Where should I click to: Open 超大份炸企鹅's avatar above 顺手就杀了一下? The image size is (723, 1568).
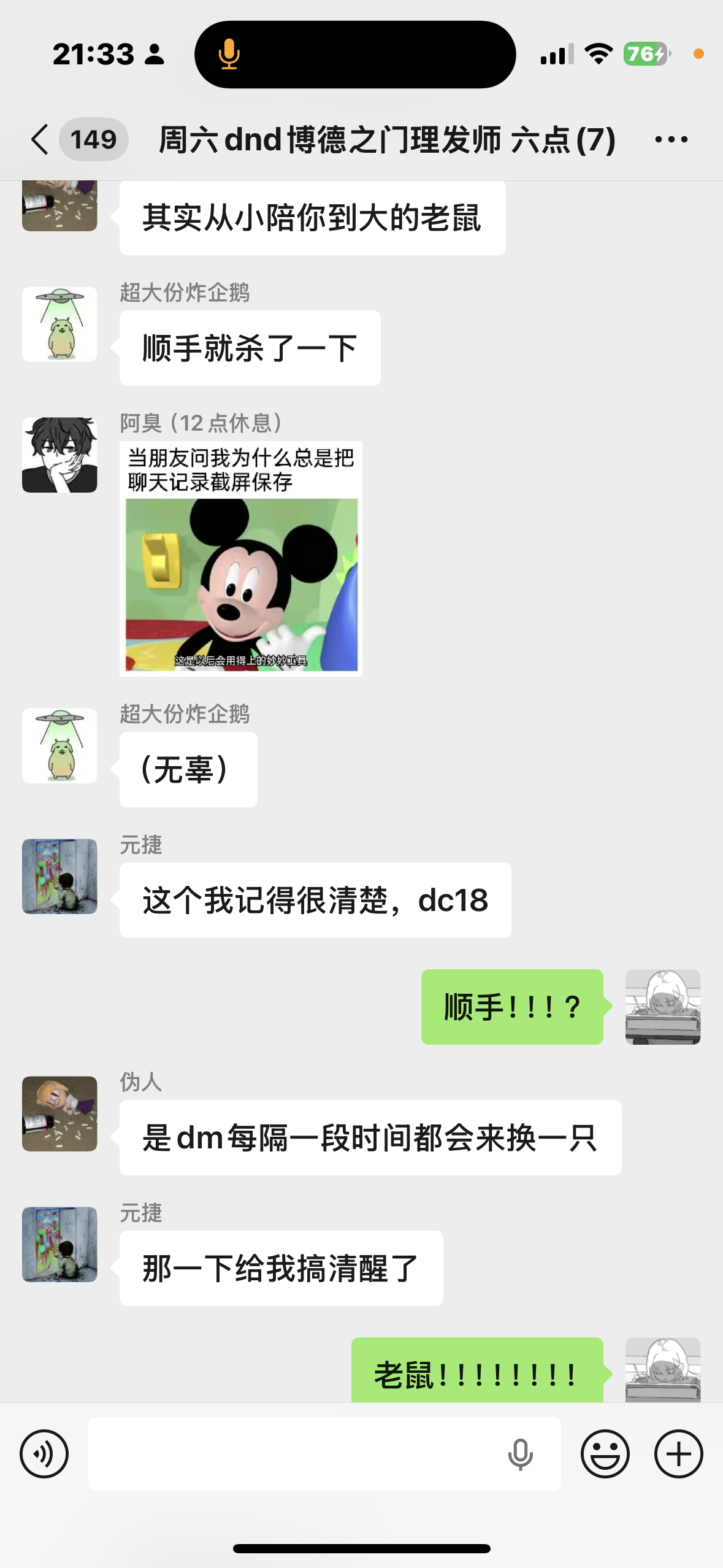tap(59, 325)
